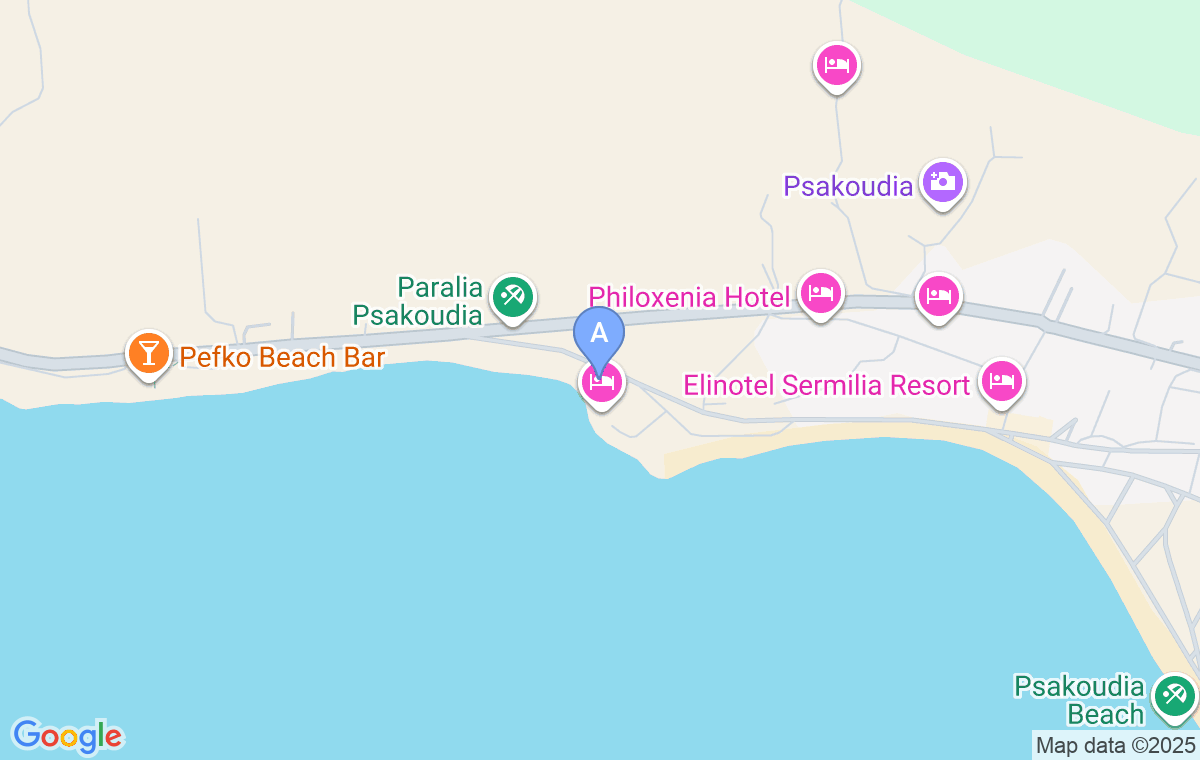Open the Philoxenia Hotel pin

(x=820, y=294)
